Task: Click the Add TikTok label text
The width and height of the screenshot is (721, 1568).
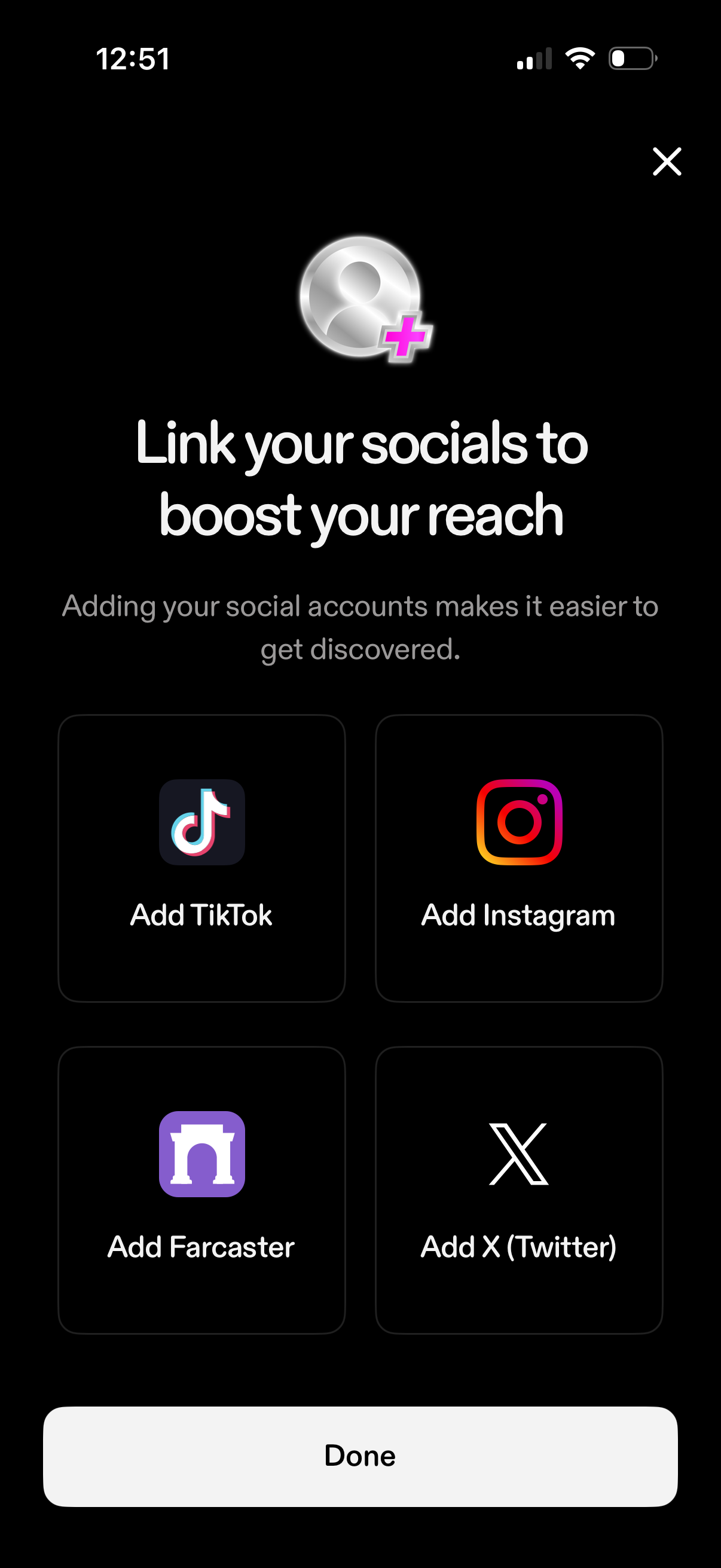Action: click(x=201, y=915)
